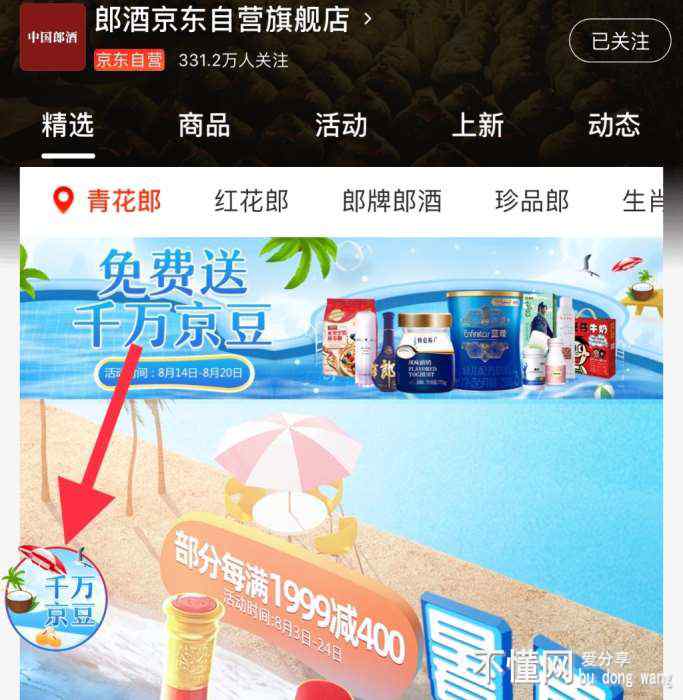The image size is (683, 700).
Task: Select the 青花郎 category
Action: tap(107, 201)
